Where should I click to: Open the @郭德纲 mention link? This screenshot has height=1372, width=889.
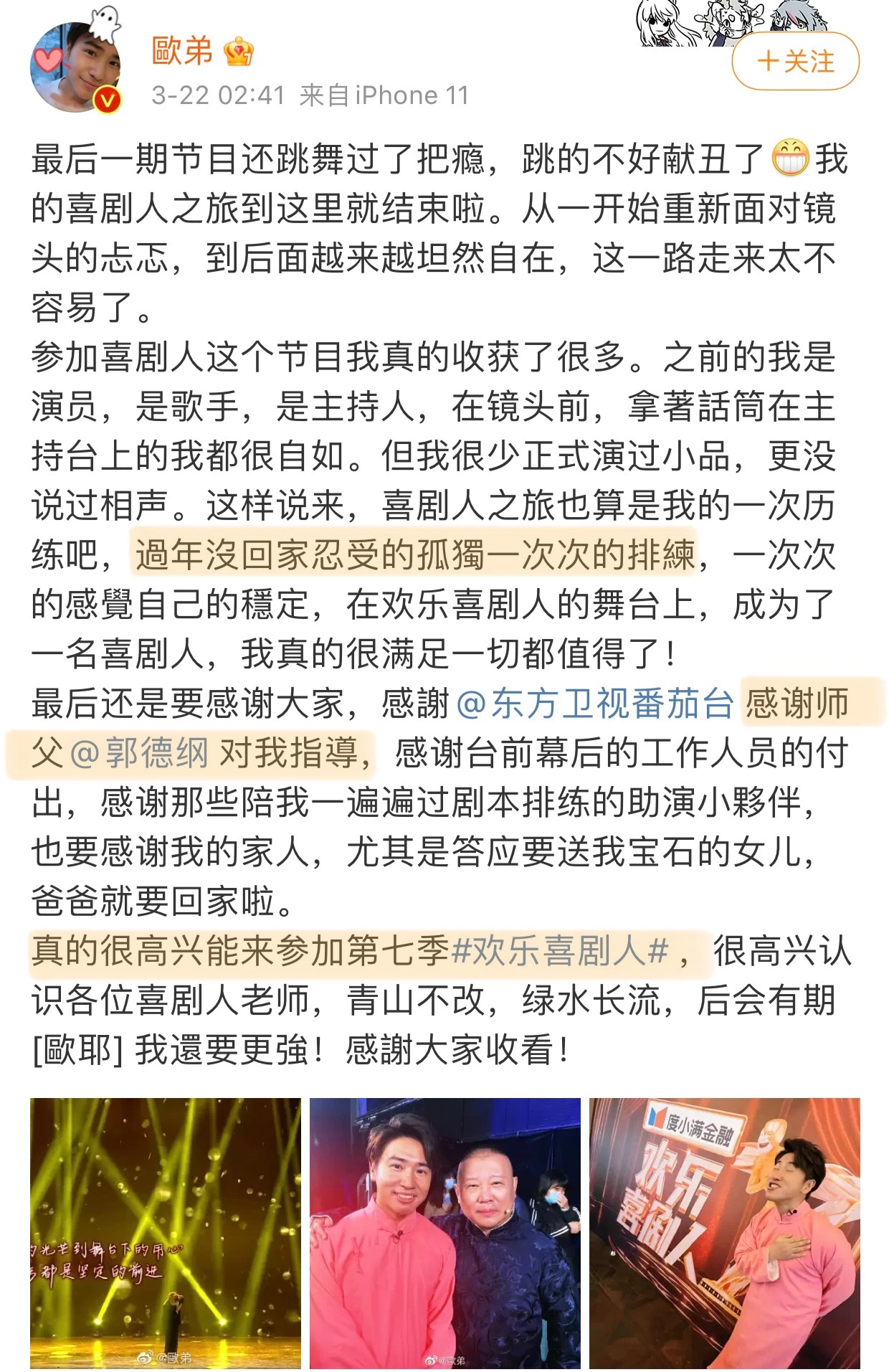139,753
